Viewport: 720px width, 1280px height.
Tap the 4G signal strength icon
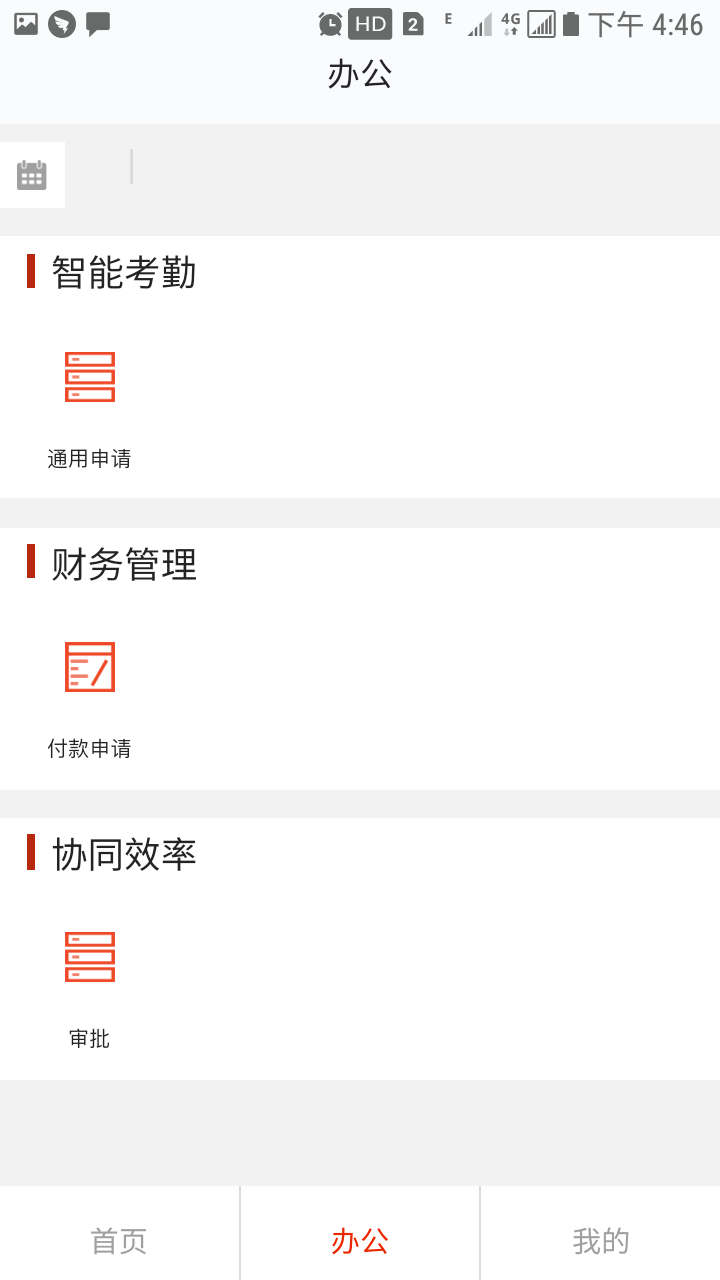pyautogui.click(x=510, y=22)
